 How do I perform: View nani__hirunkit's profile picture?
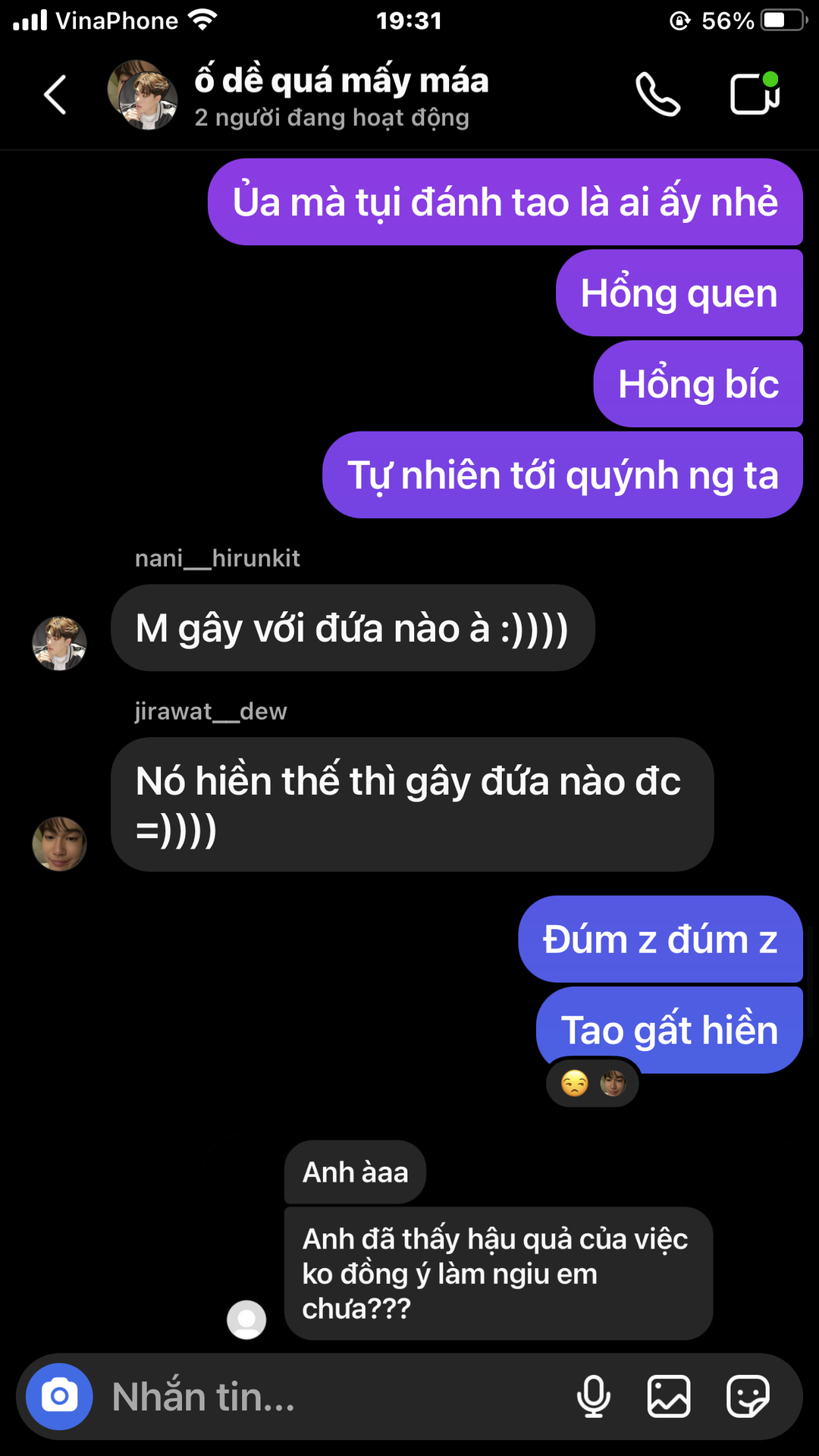59,643
